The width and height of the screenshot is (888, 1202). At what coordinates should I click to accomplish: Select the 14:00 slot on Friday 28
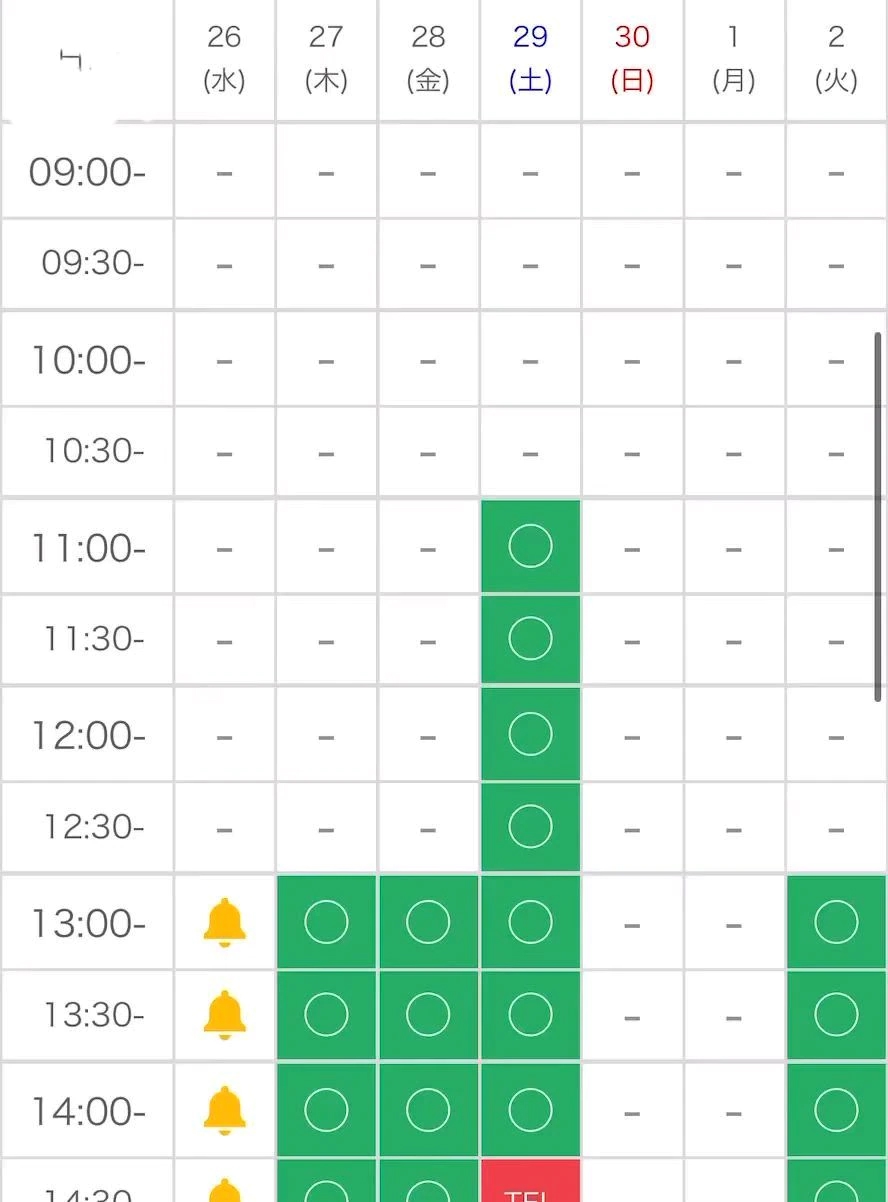[x=428, y=1110]
